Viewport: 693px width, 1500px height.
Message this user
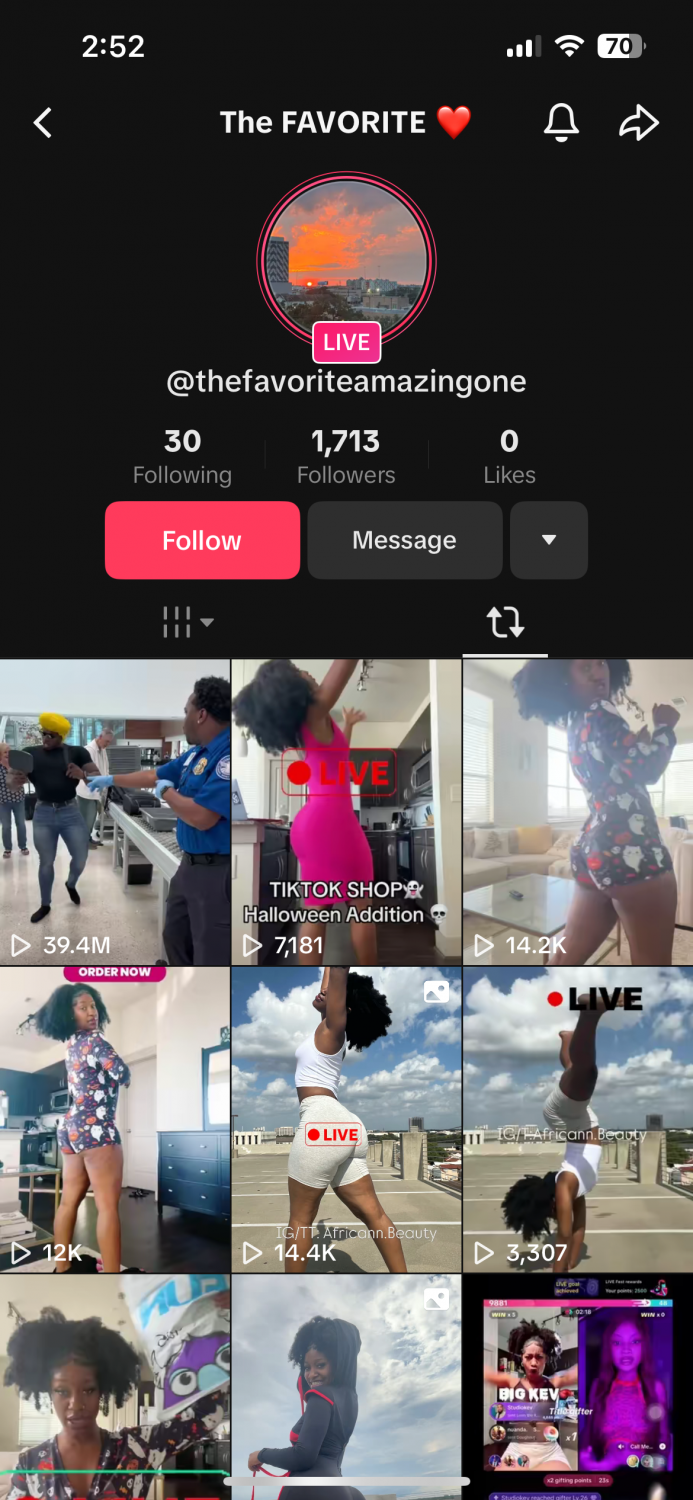coord(404,540)
